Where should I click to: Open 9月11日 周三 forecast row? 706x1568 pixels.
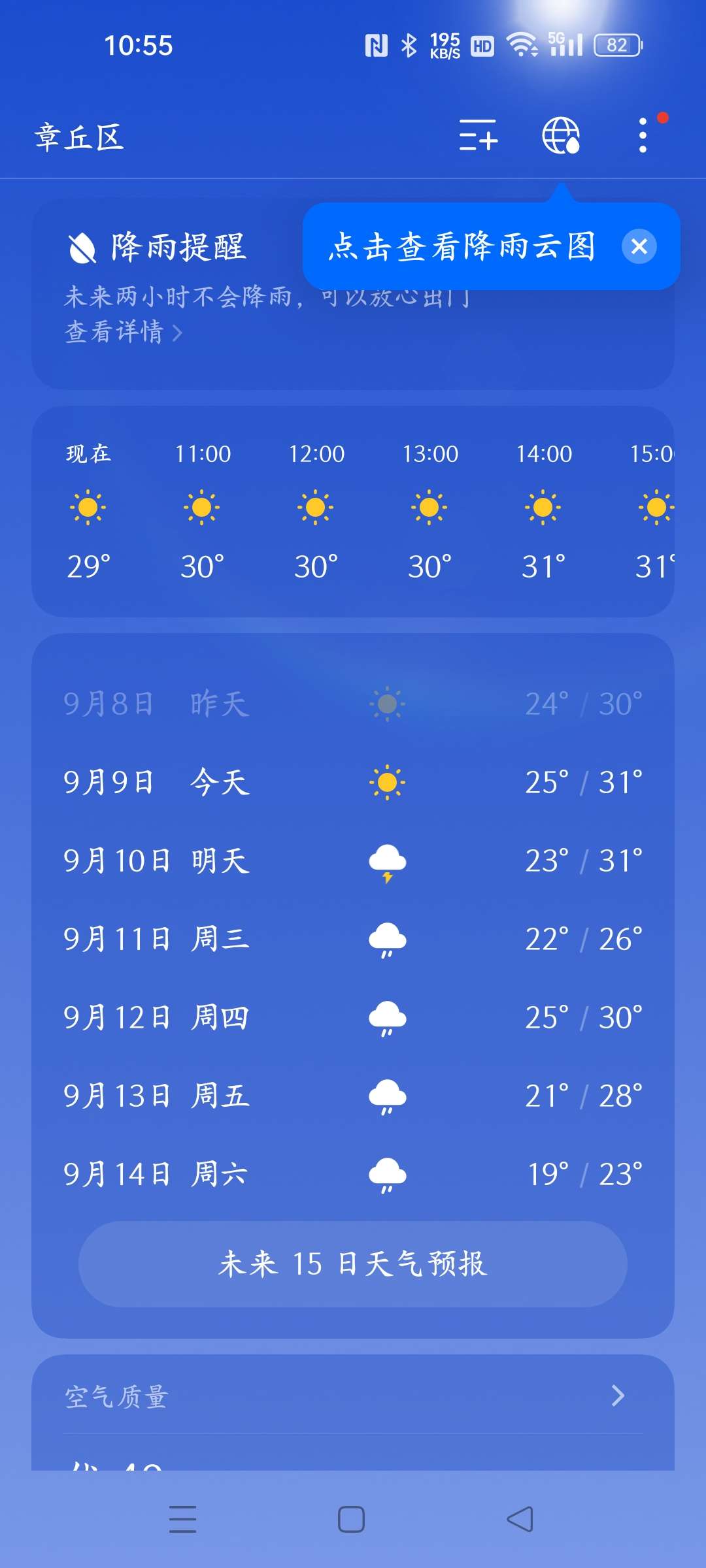coord(353,939)
